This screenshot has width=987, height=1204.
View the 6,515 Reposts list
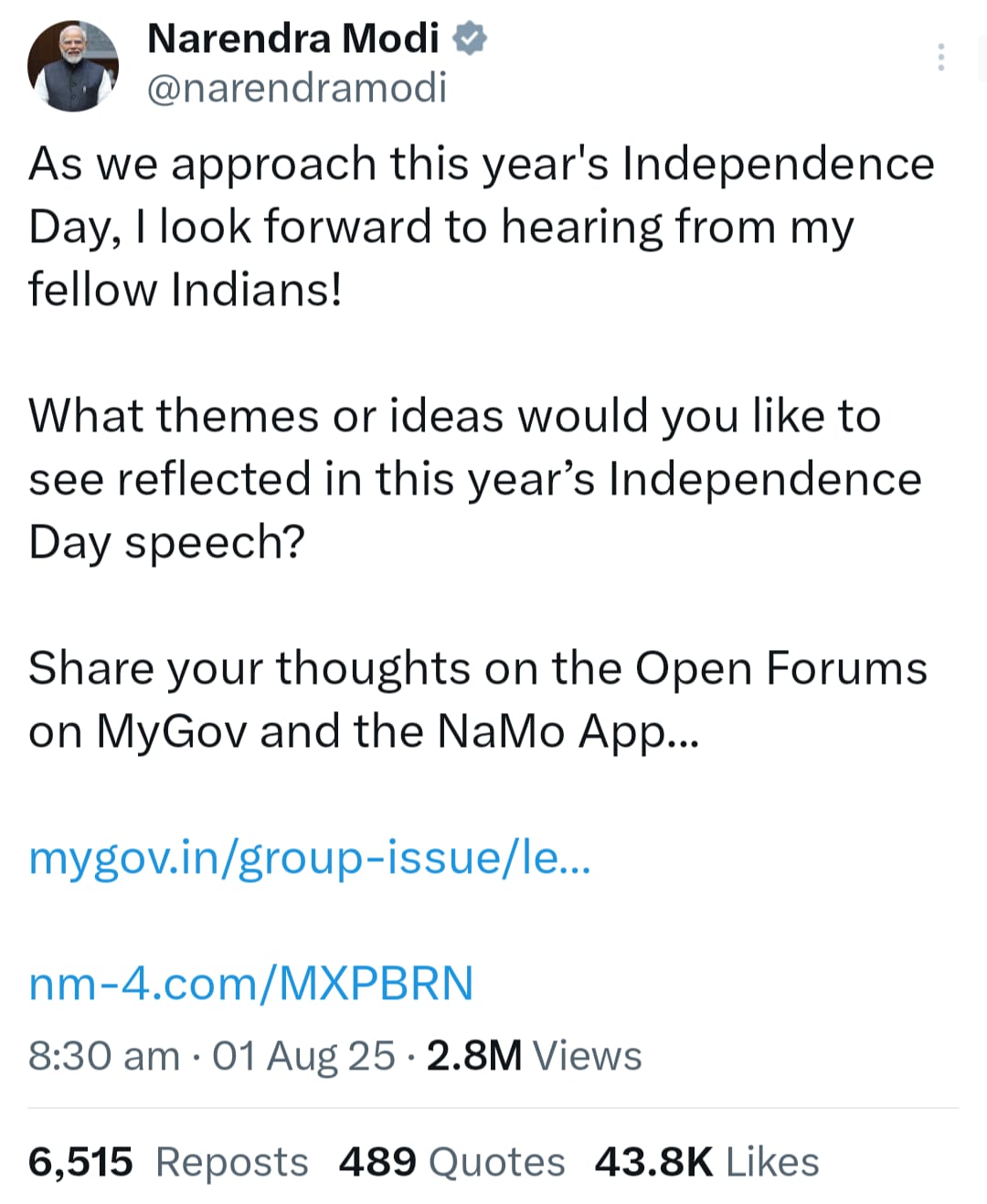(x=168, y=1162)
